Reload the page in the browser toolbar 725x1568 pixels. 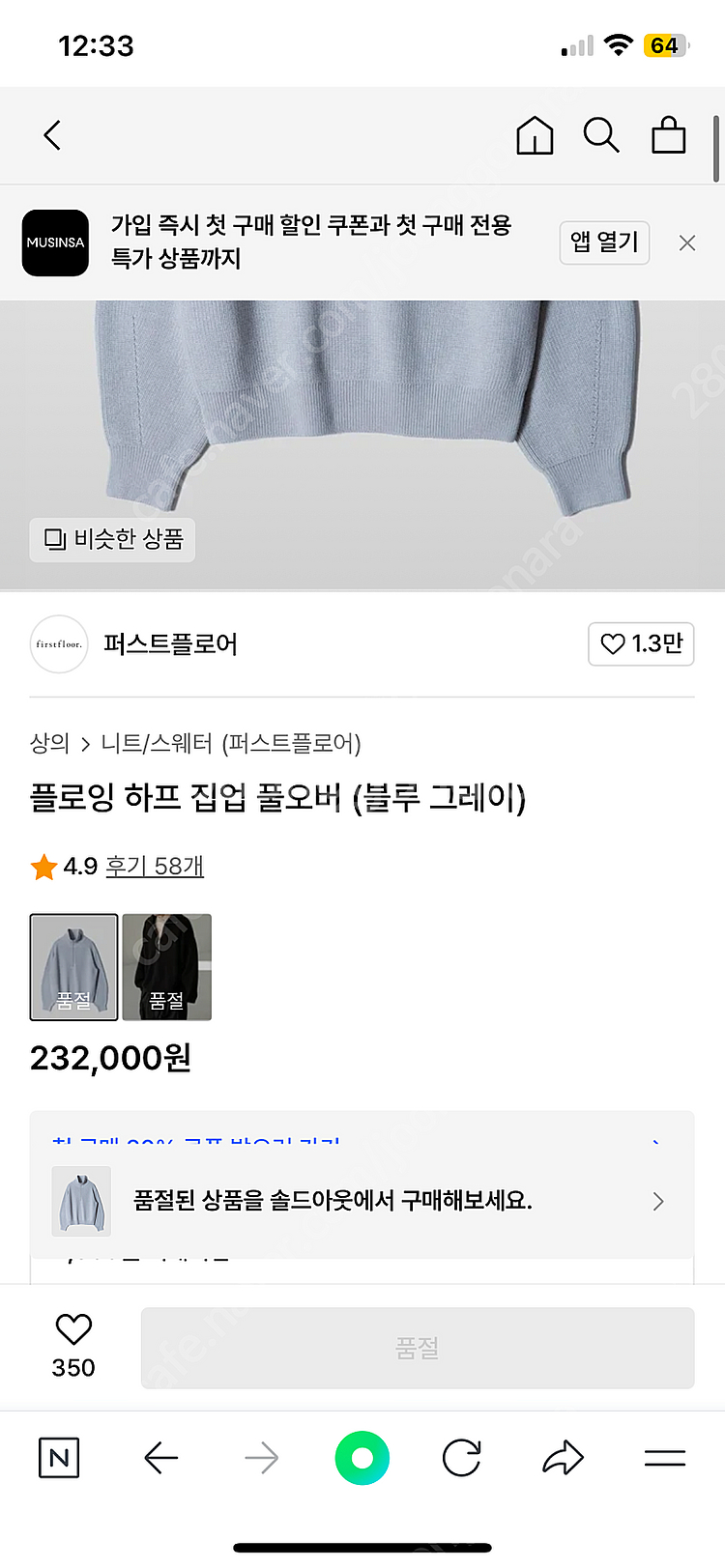coord(461,1458)
